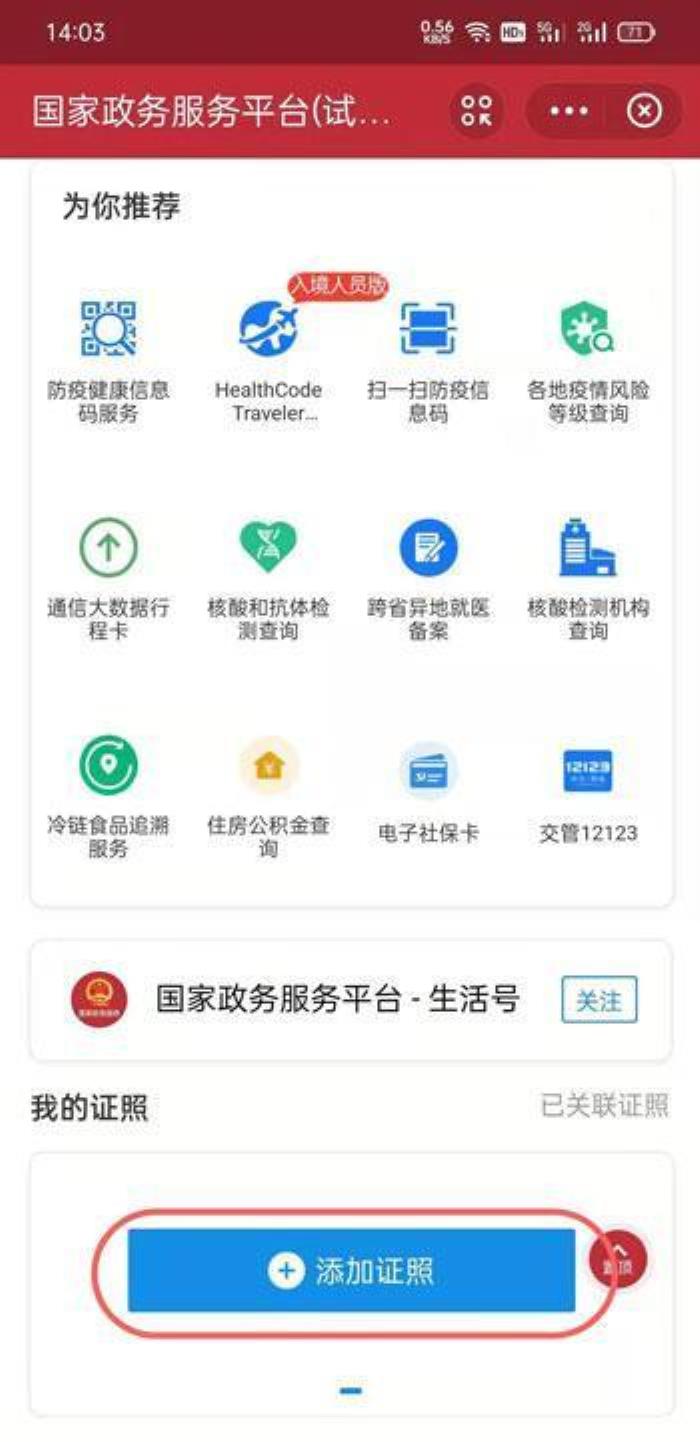
Task: Follow 国家政务服务平台 生活号 with 关注
Action: click(x=599, y=1000)
